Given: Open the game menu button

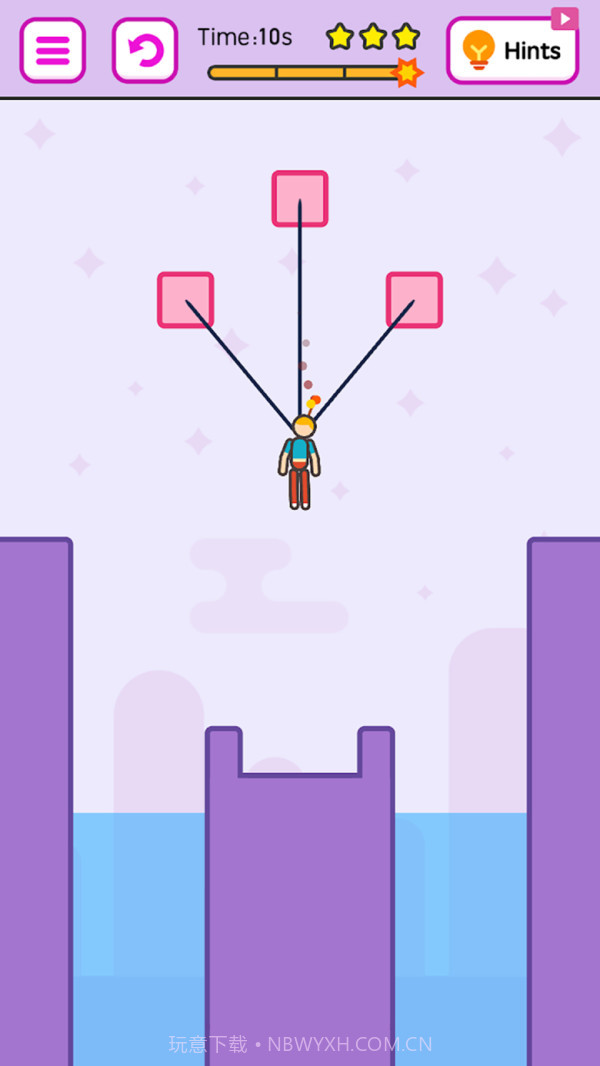Looking at the screenshot, I should click(53, 50).
